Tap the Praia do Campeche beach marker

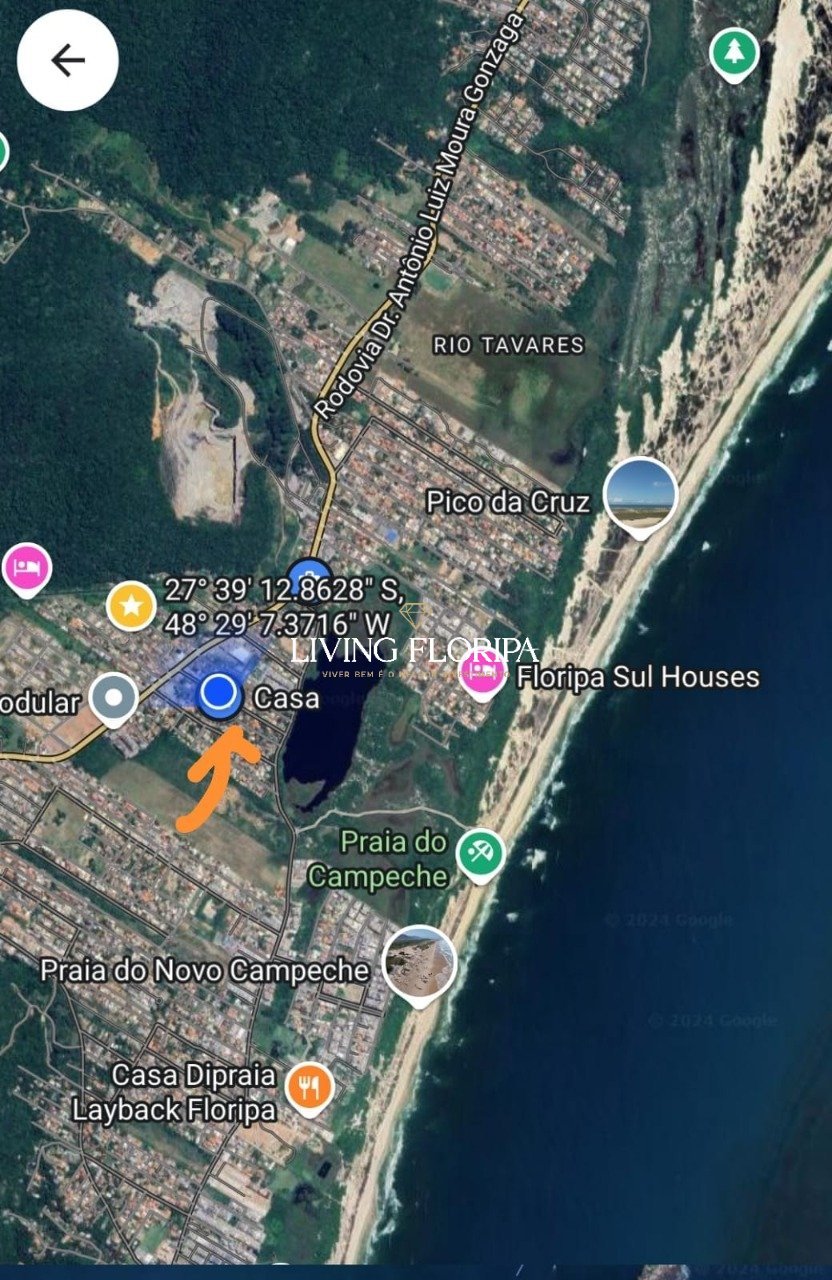click(x=481, y=855)
